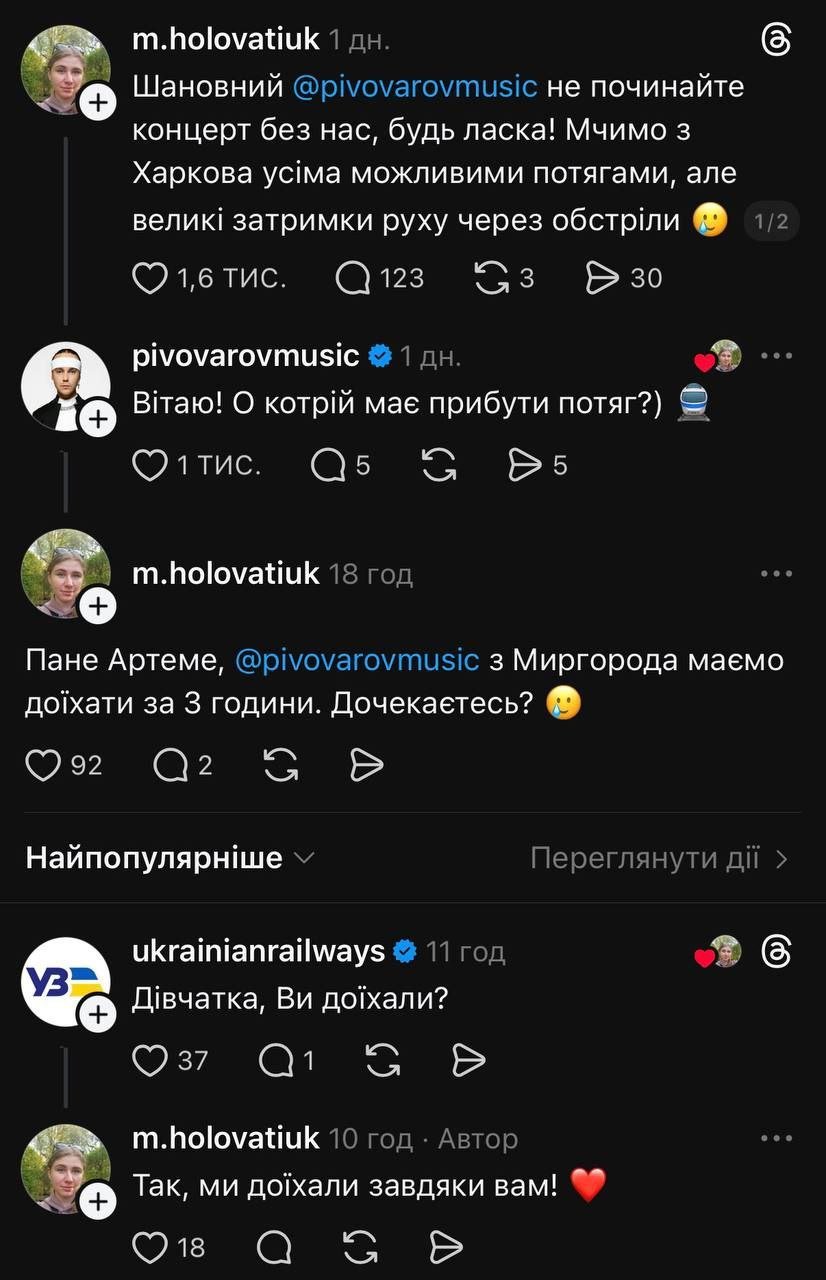Open more options on the author's 10 год reply
This screenshot has height=1280, width=826.
pyautogui.click(x=776, y=1138)
